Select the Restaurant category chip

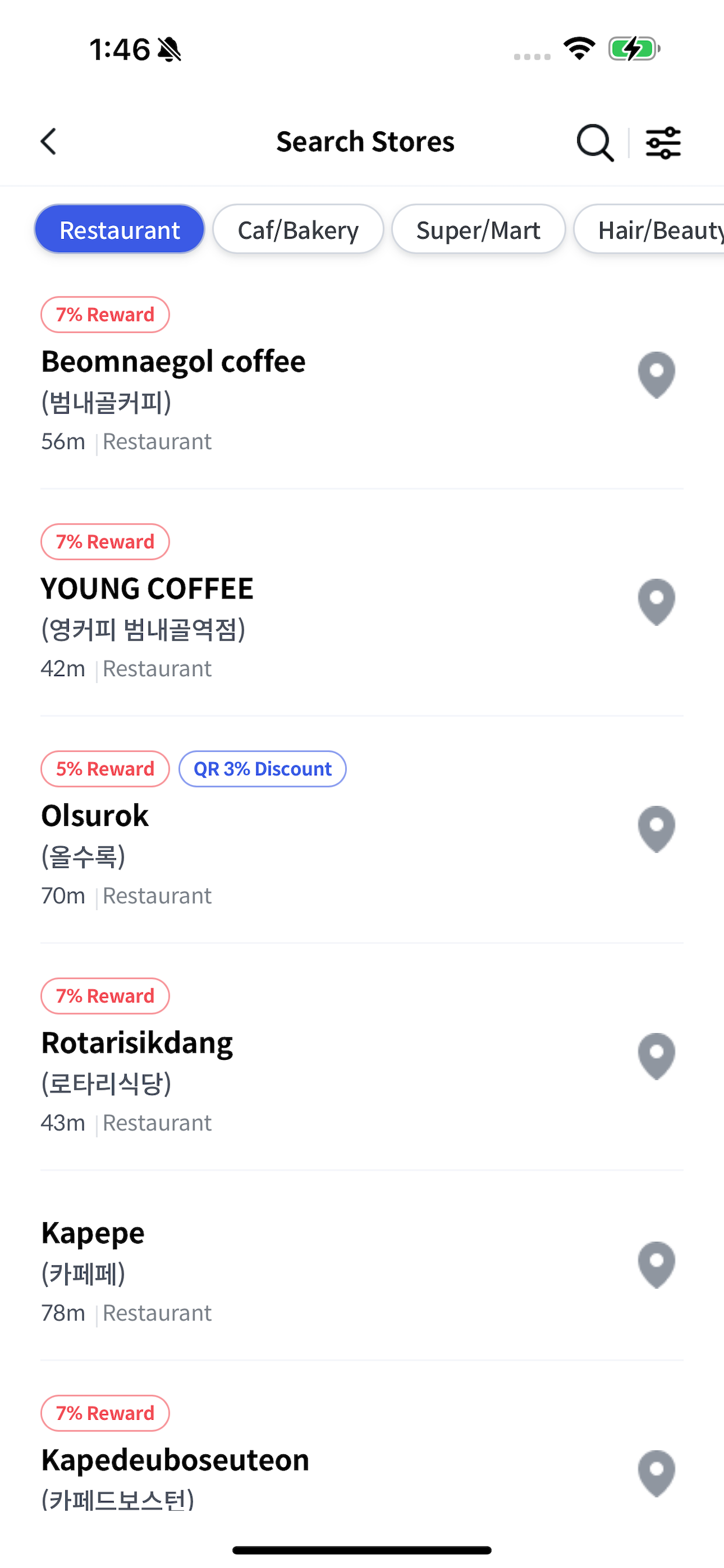coord(120,229)
